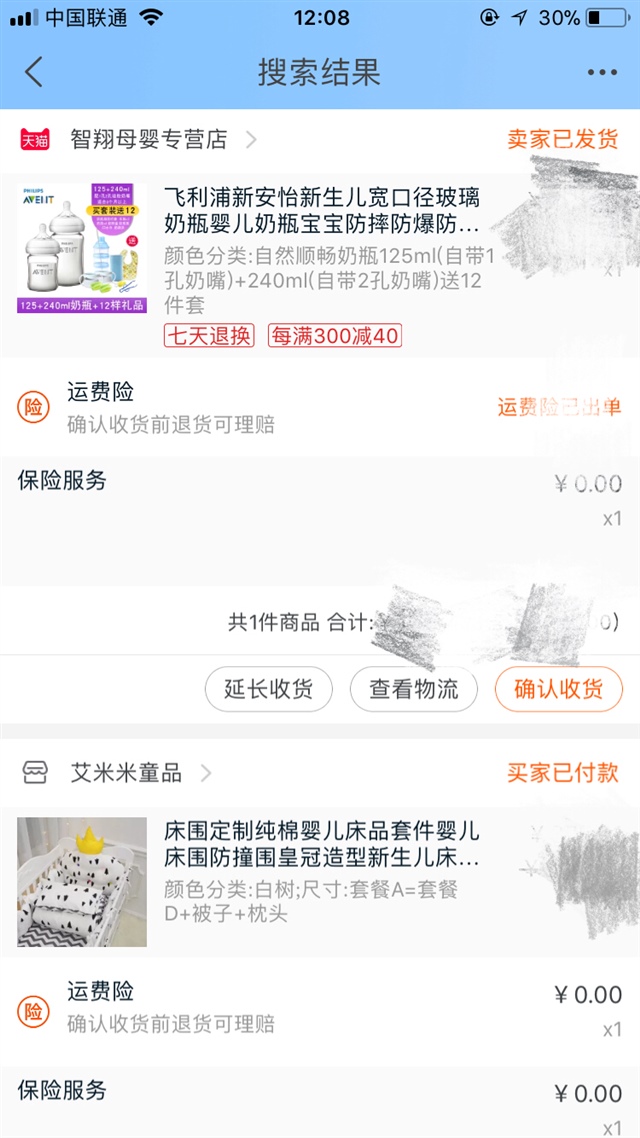The image size is (640, 1138).
Task: Go back from search results
Action: [34, 72]
